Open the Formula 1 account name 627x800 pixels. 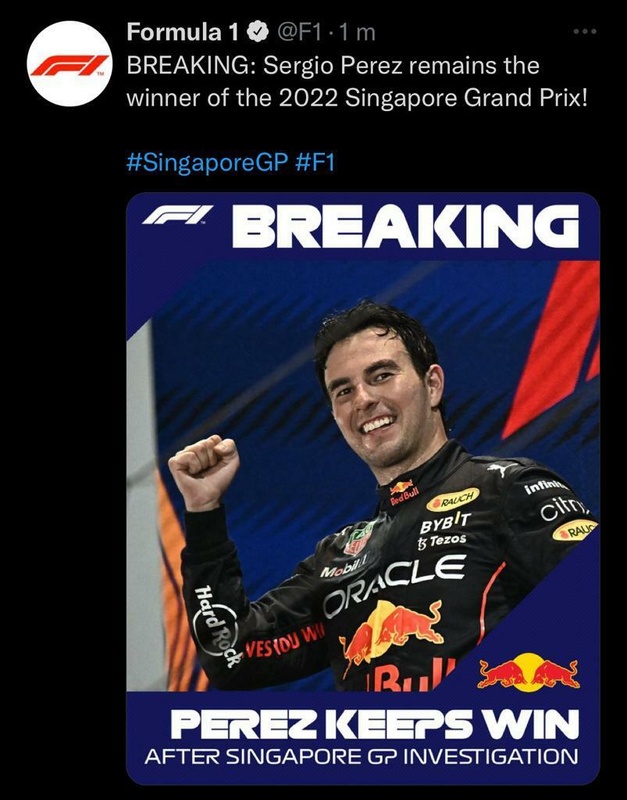tap(185, 33)
